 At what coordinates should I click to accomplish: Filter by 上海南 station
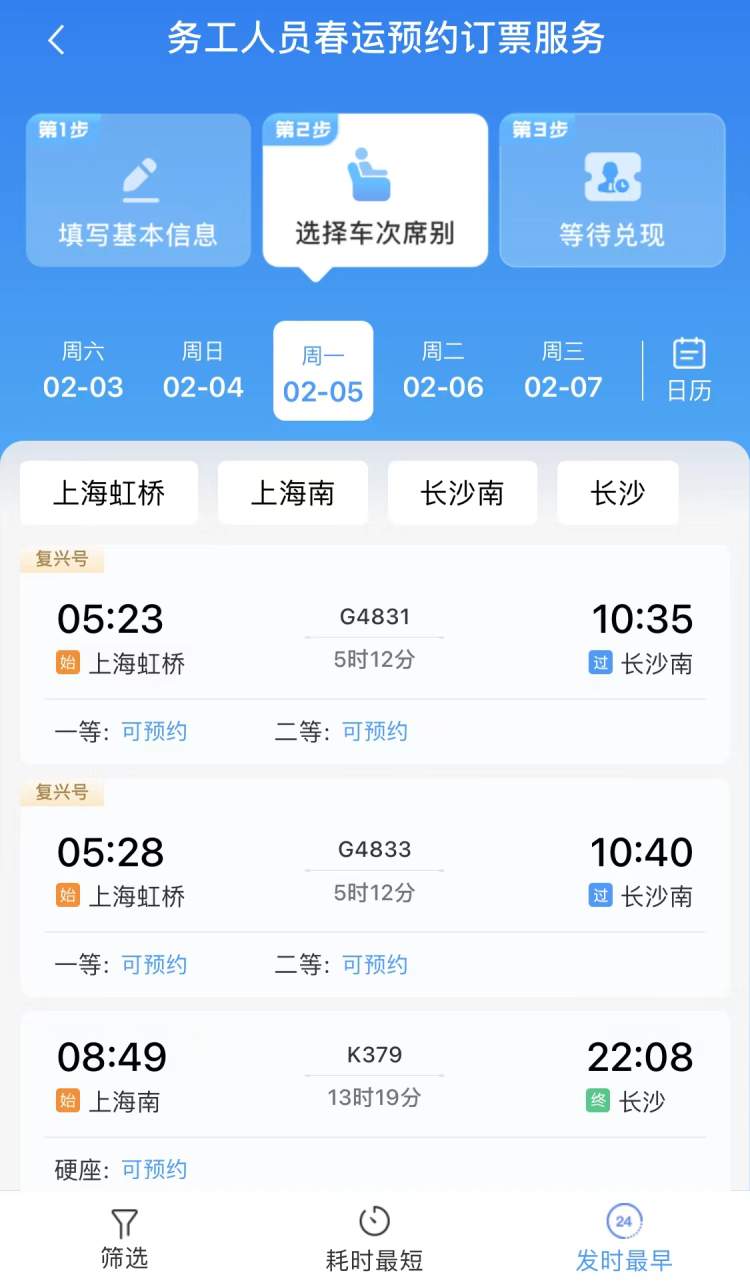(x=293, y=493)
